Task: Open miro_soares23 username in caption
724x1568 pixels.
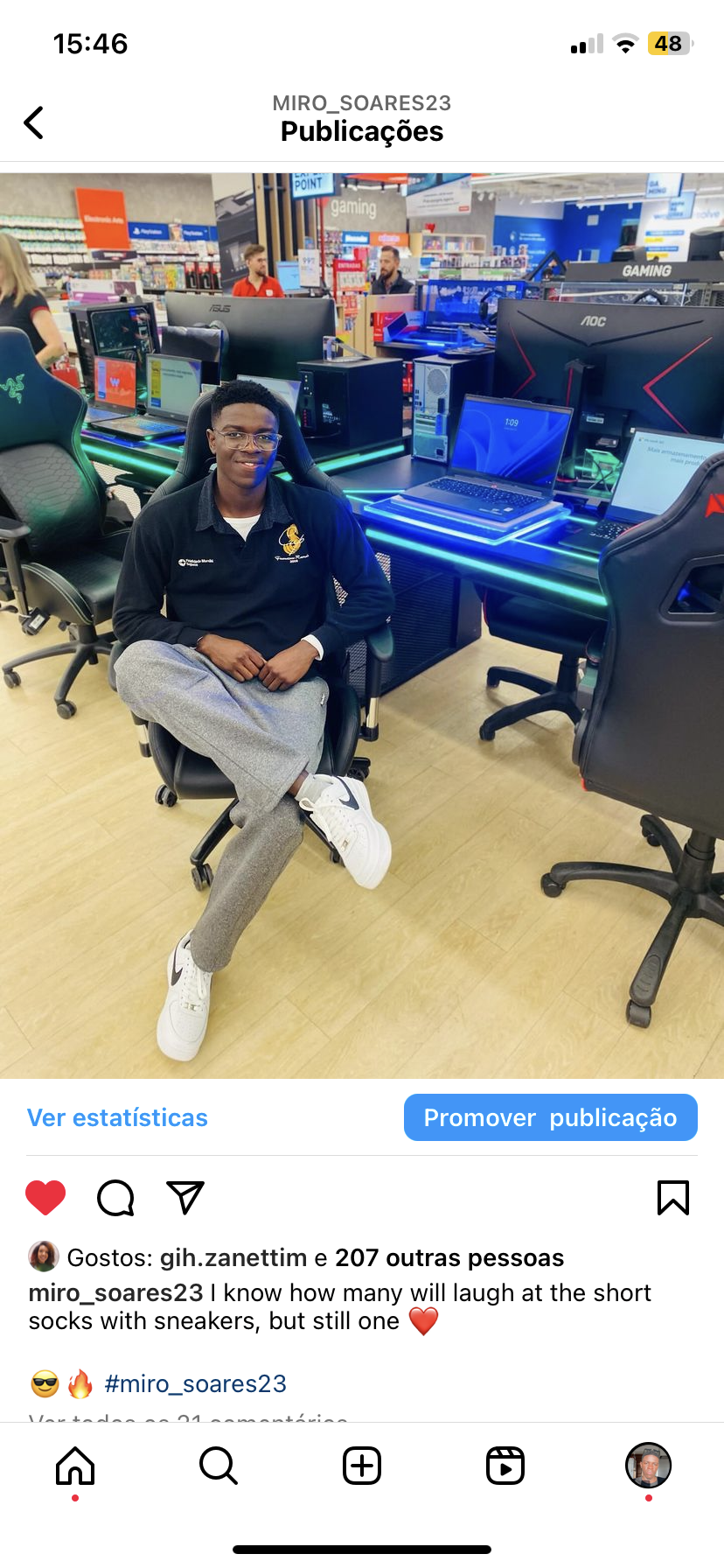Action: 115,1292
